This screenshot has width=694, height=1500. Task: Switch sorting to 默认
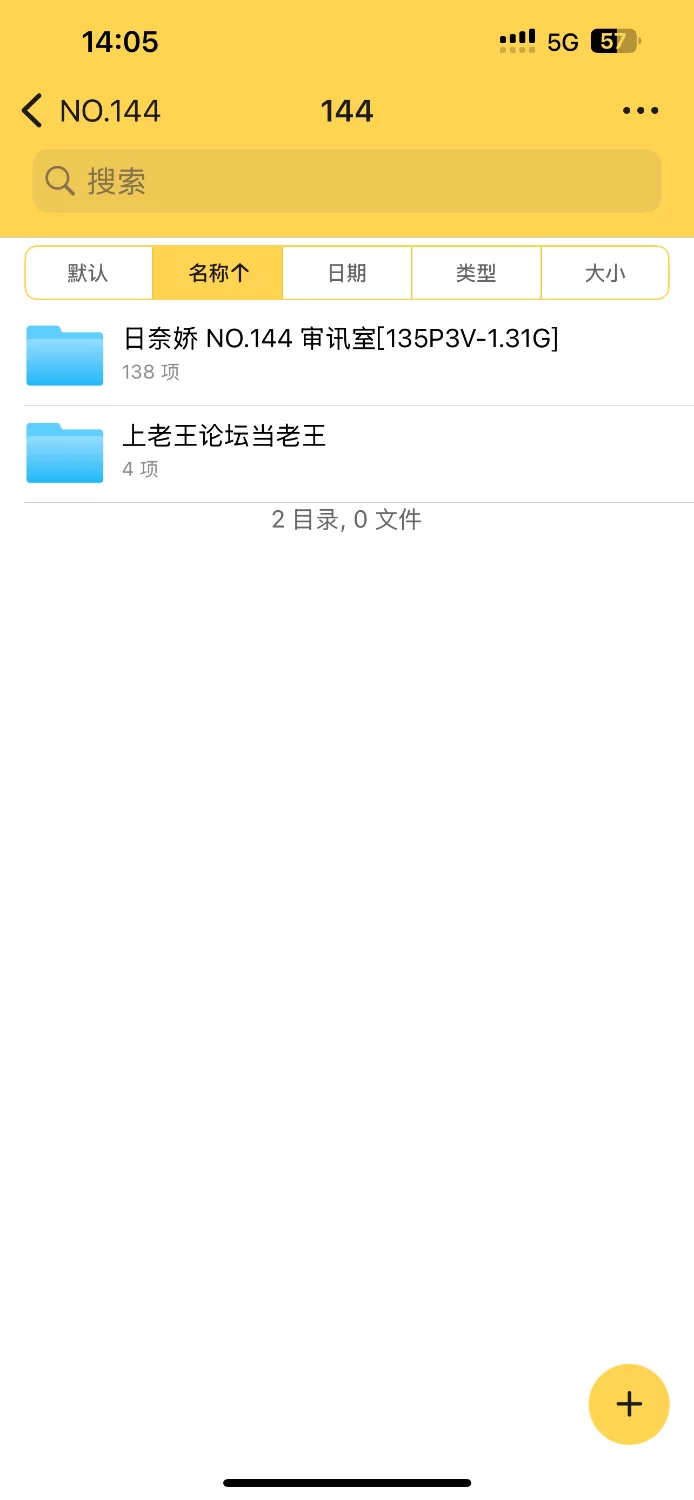pyautogui.click(x=89, y=273)
